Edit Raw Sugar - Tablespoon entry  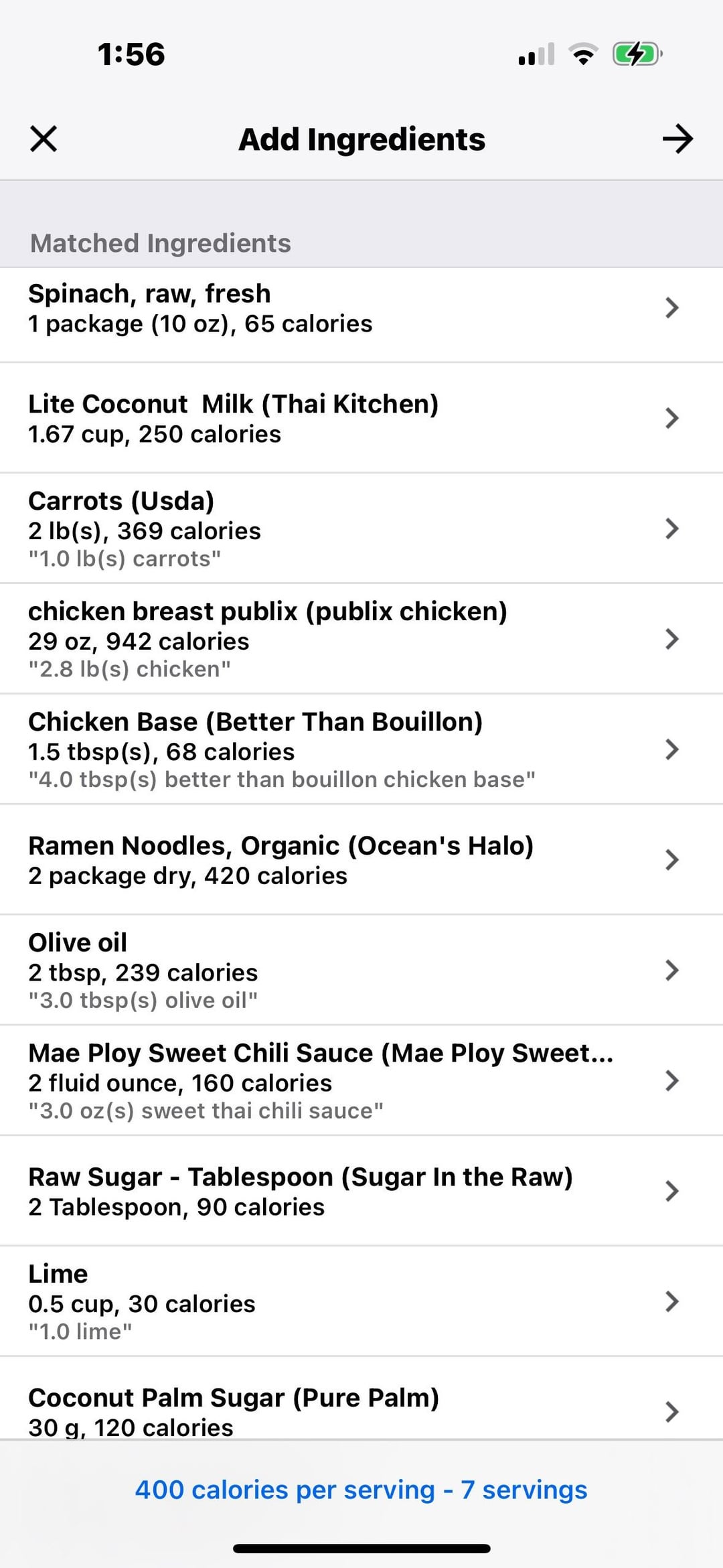[x=361, y=1191]
